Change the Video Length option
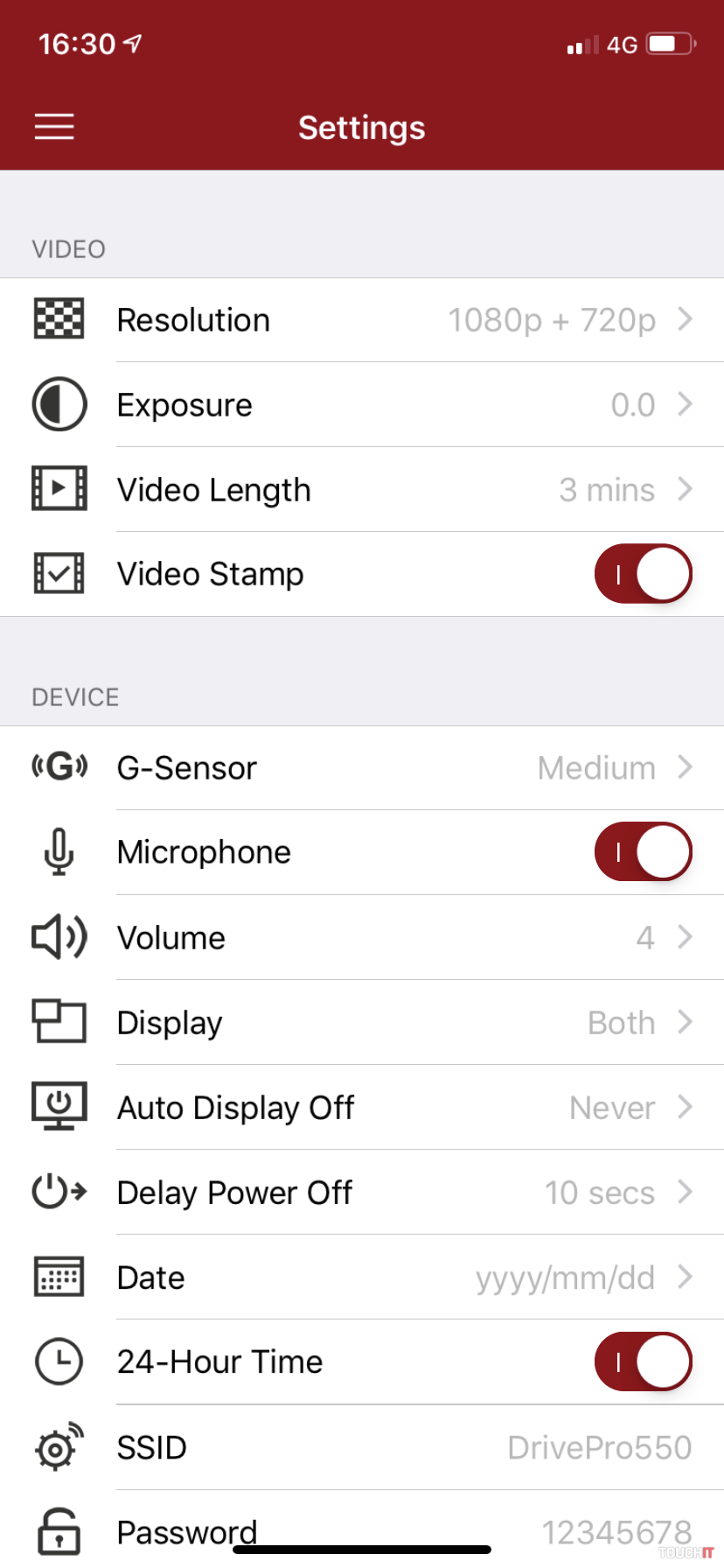Image resolution: width=724 pixels, height=1568 pixels. tap(362, 490)
